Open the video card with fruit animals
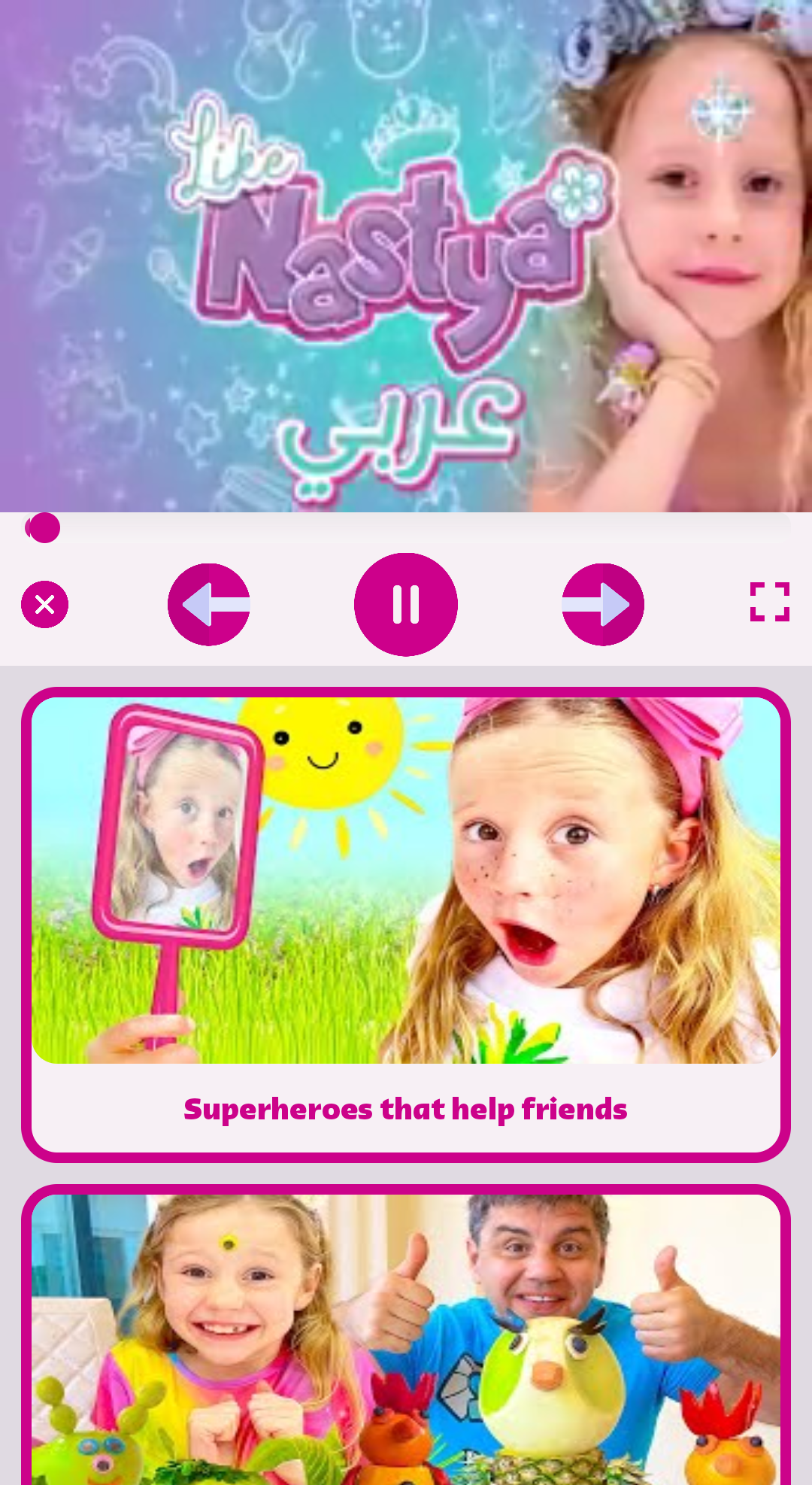This screenshot has height=1485, width=812. (x=405, y=1339)
